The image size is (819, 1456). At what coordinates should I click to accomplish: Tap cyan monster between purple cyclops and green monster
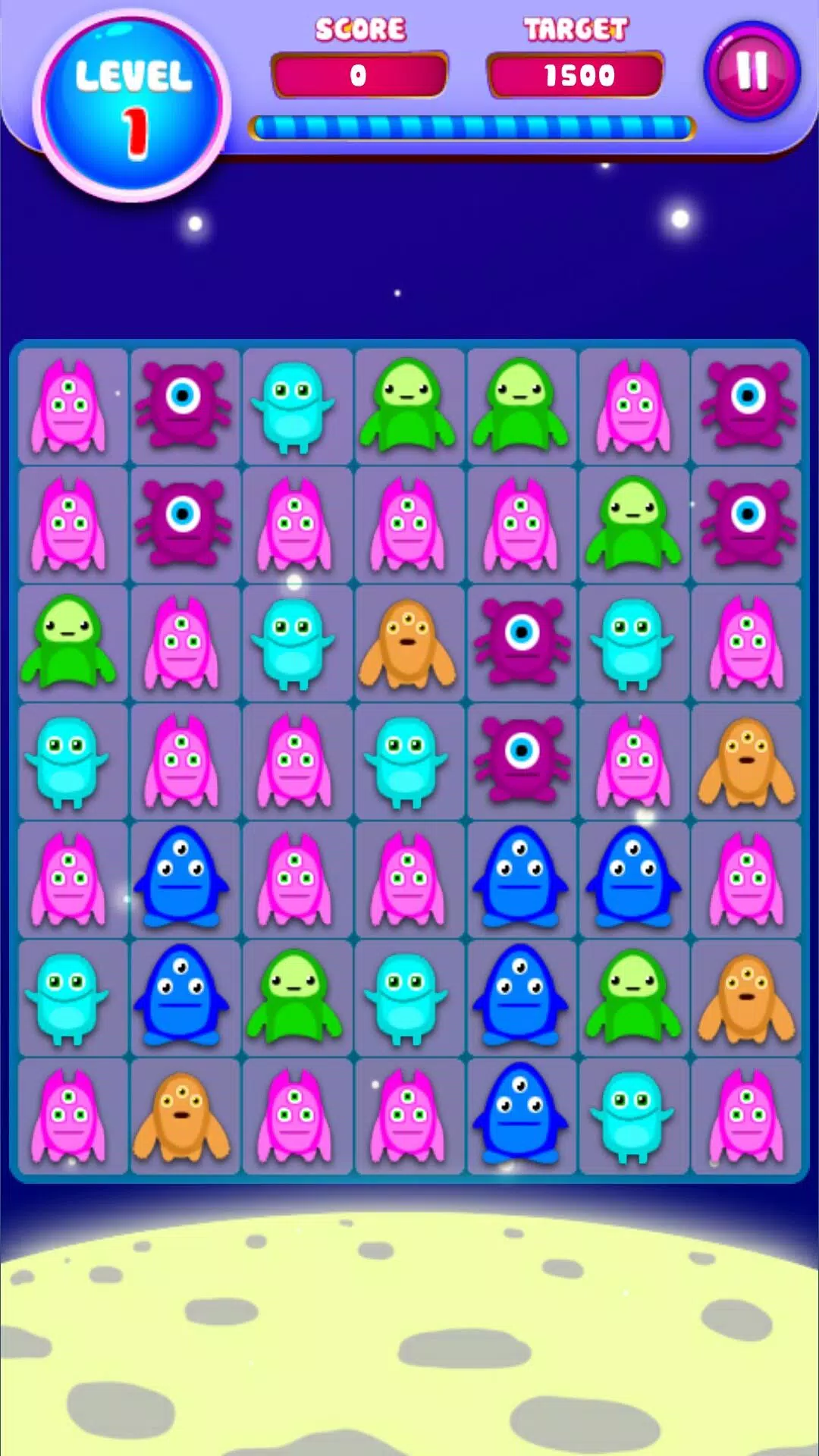point(294,406)
